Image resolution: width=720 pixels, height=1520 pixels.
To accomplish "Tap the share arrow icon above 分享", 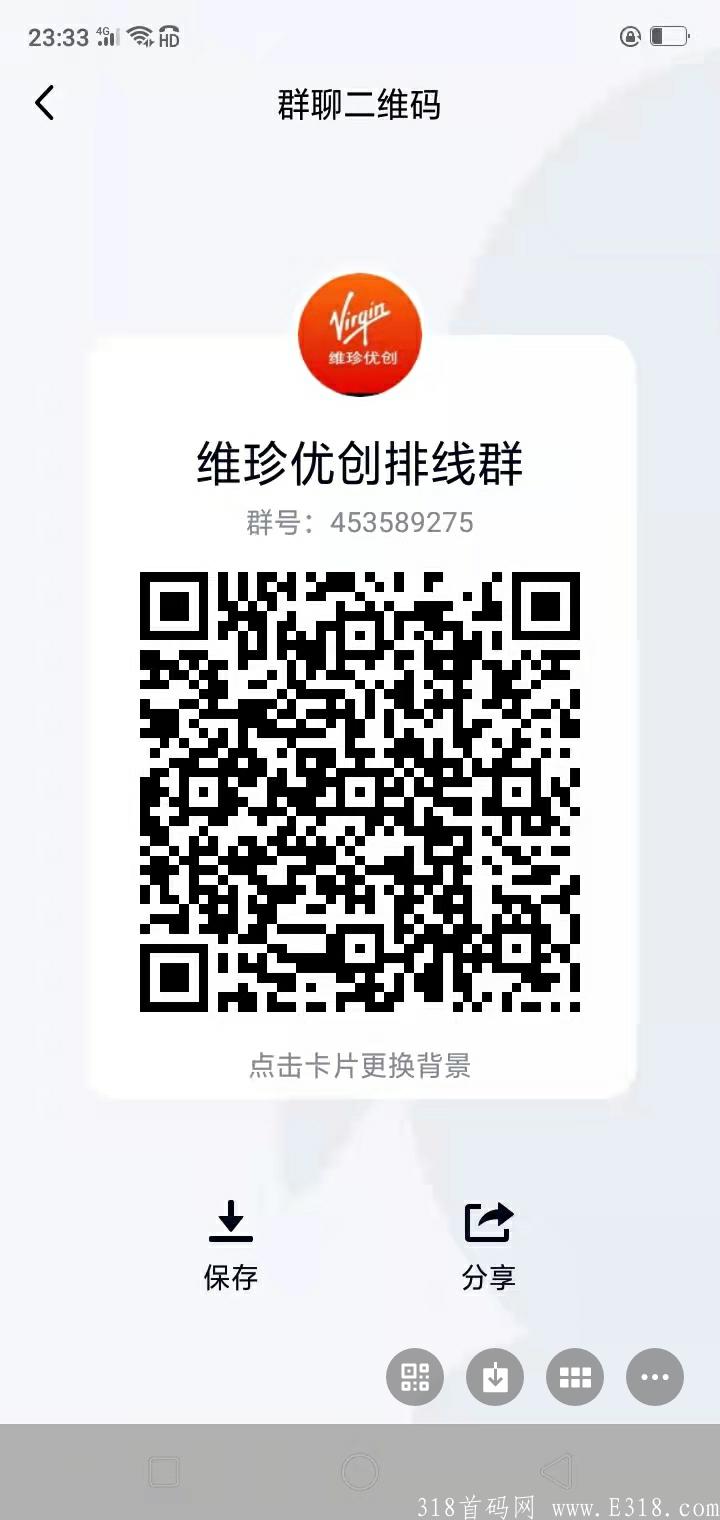I will (x=487, y=1220).
